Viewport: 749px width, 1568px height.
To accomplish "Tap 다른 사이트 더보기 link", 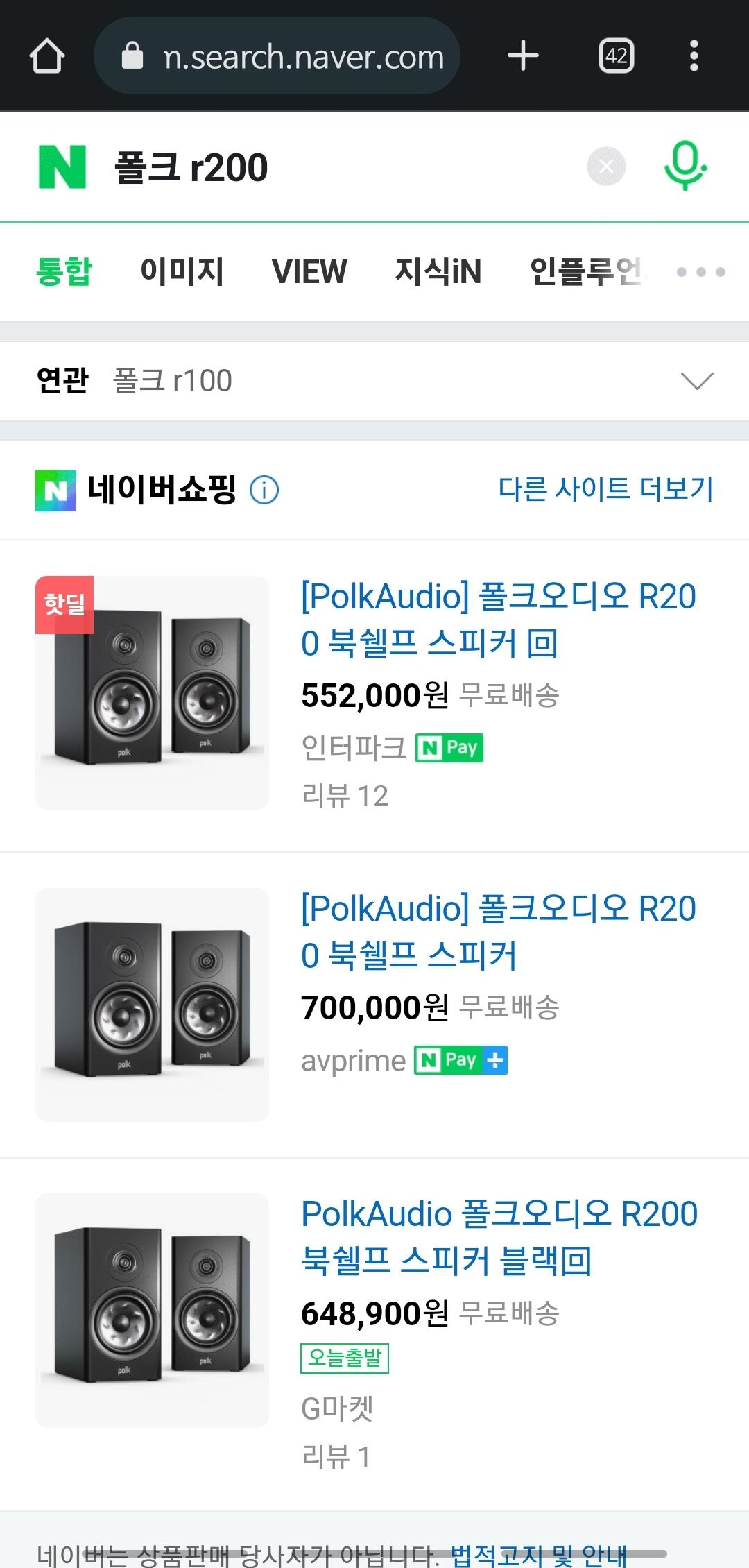I will point(606,488).
